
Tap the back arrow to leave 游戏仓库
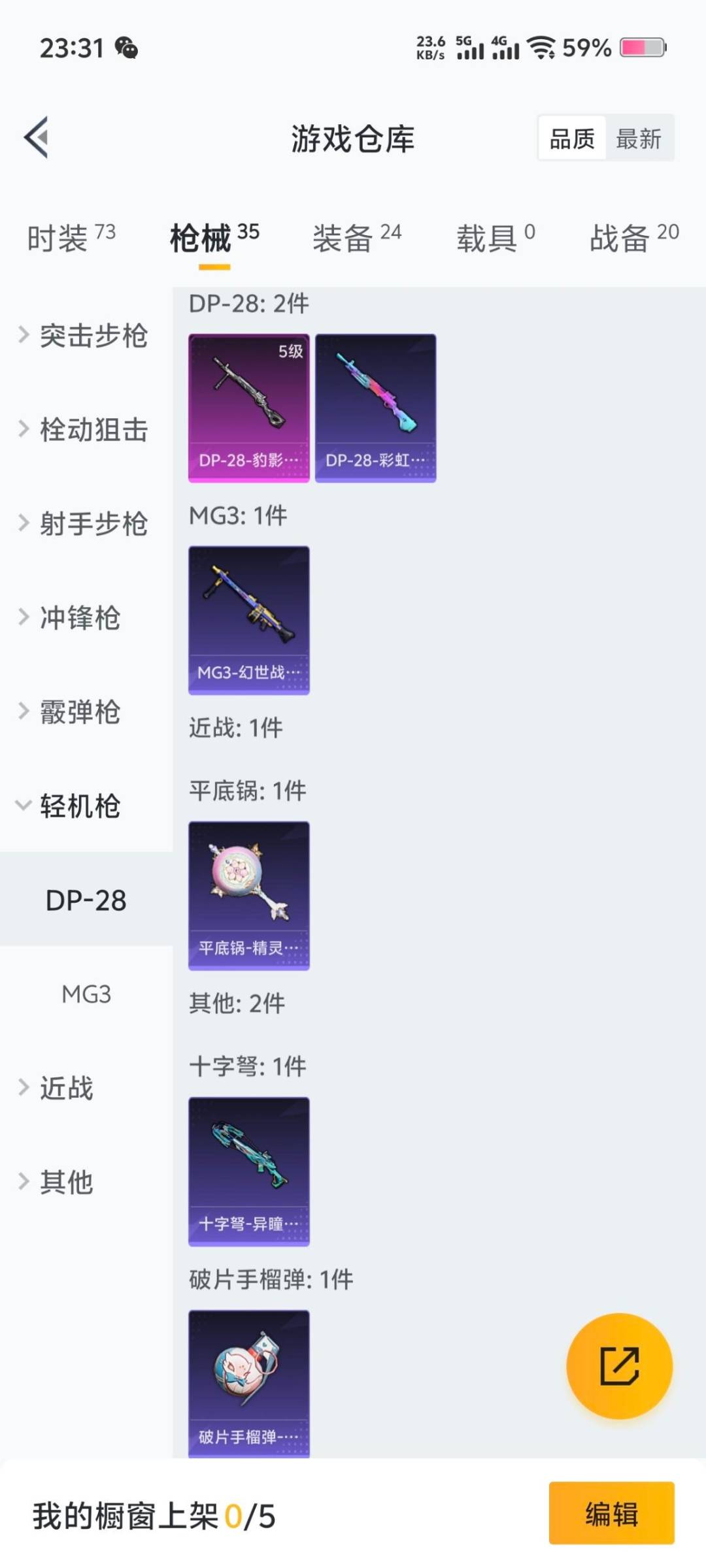tap(37, 137)
